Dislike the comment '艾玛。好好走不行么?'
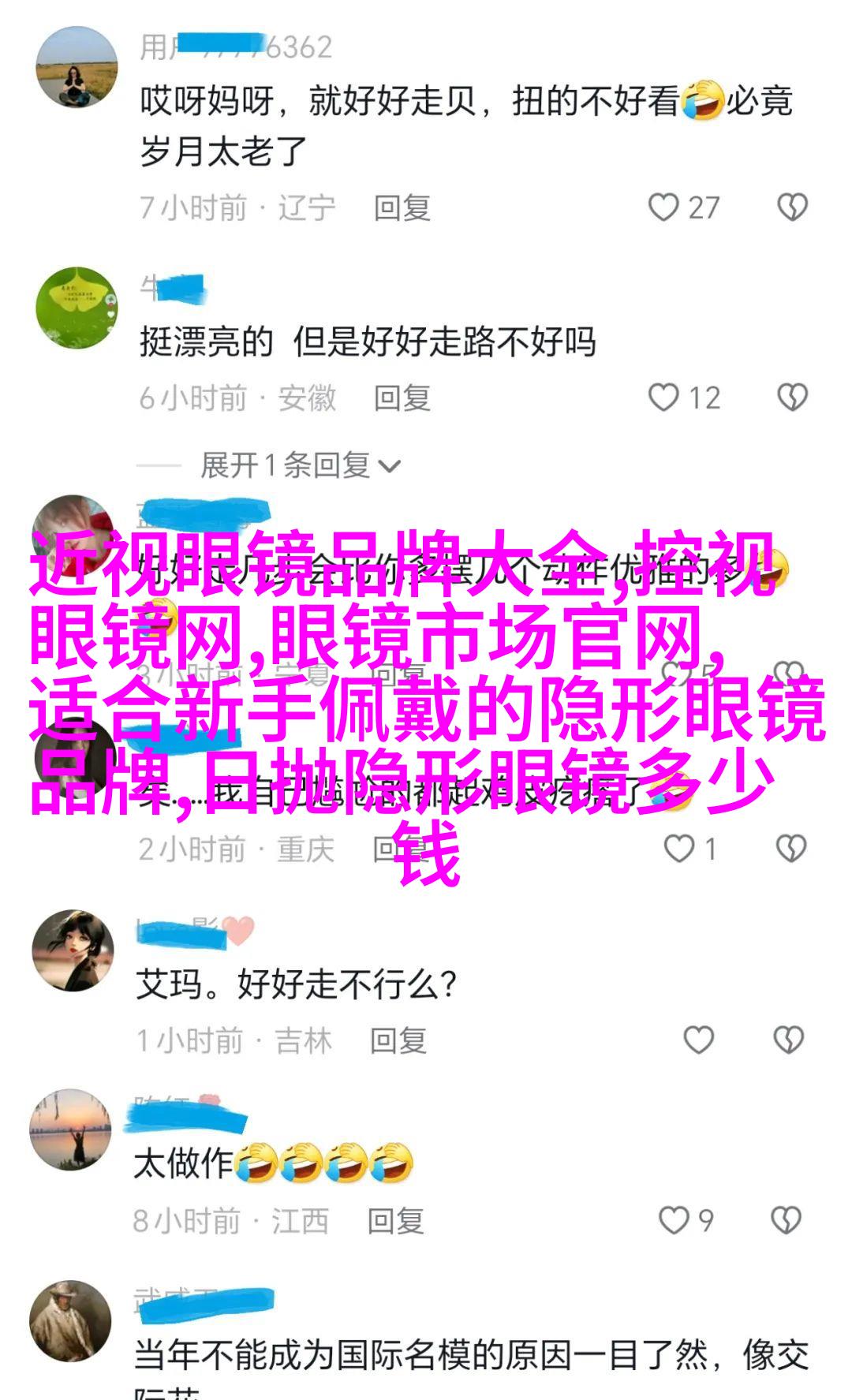852x1400 pixels. (x=788, y=1040)
